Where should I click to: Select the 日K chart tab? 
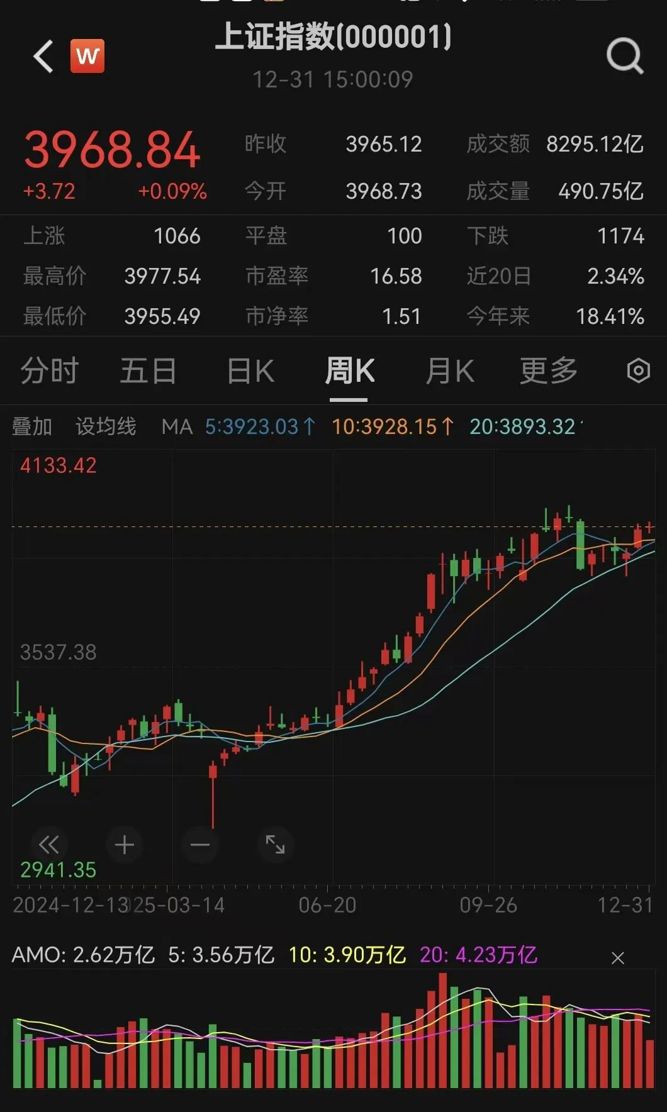250,372
